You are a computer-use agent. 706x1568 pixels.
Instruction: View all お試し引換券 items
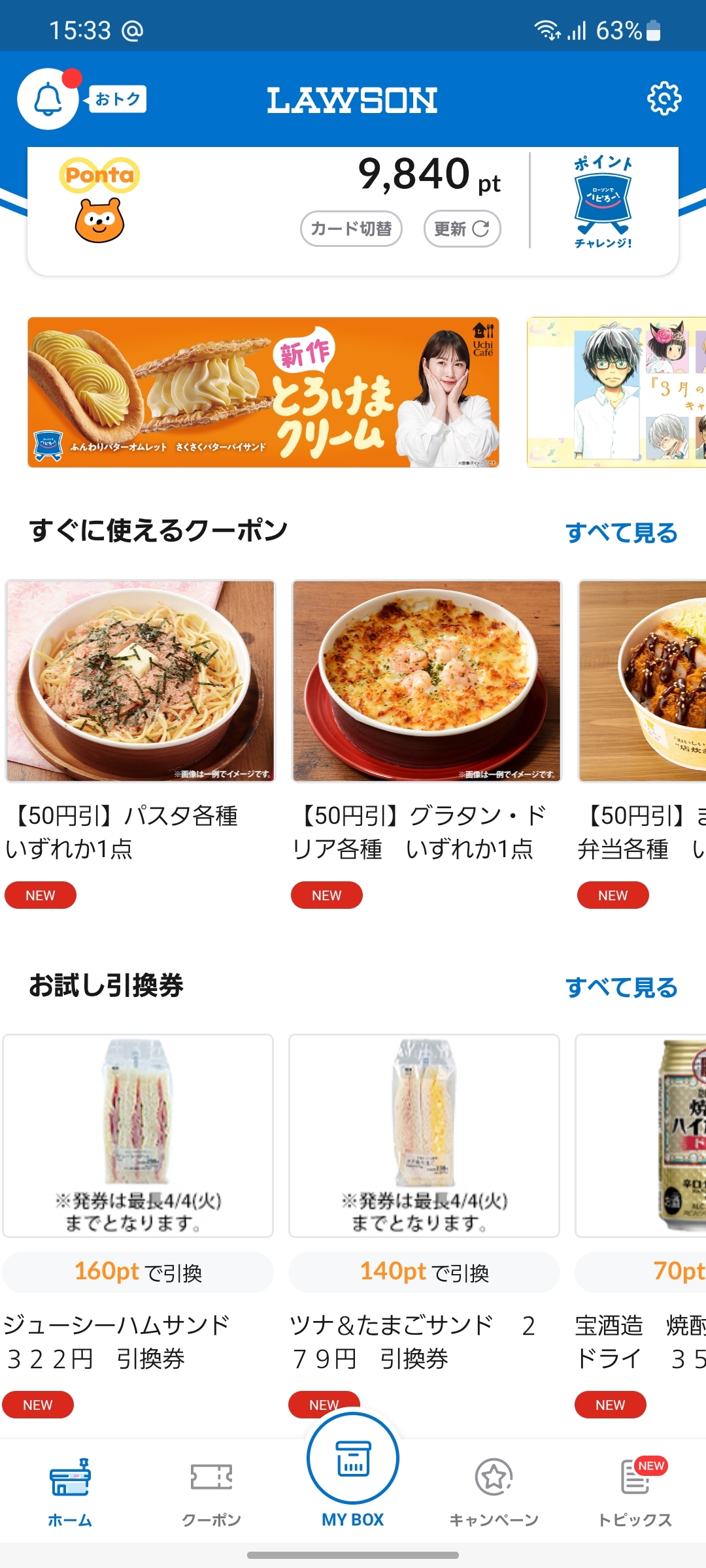[x=621, y=987]
